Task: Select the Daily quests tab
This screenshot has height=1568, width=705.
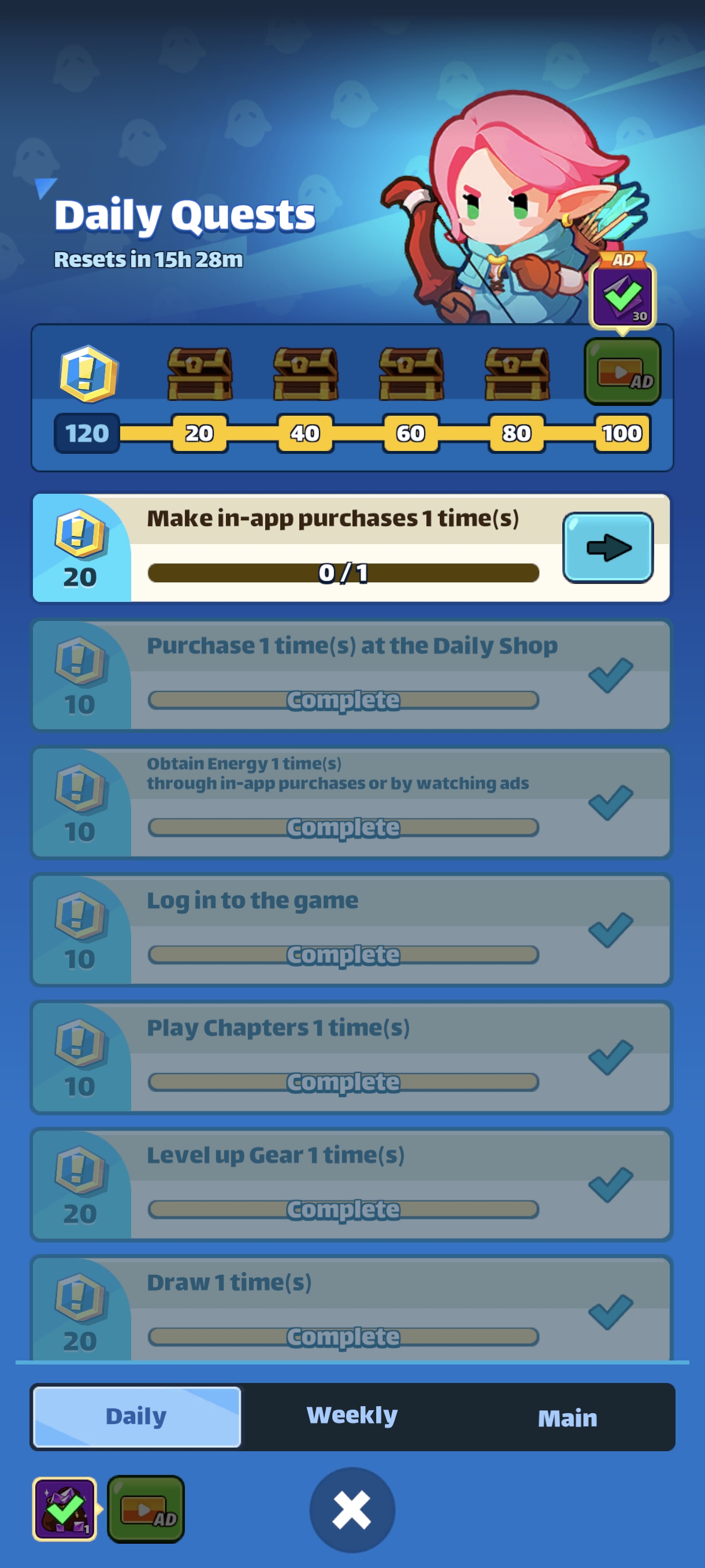Action: point(137,1417)
